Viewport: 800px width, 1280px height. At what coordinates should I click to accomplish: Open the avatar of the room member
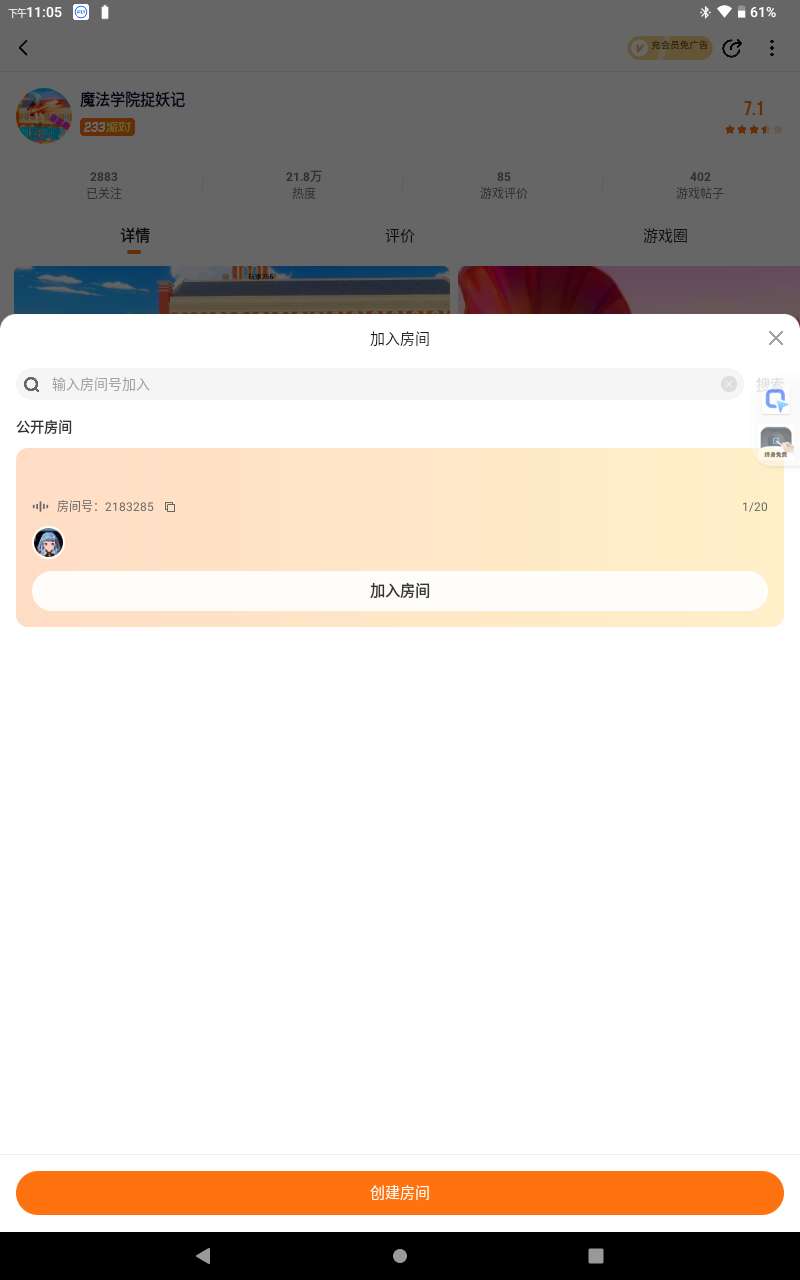click(48, 542)
